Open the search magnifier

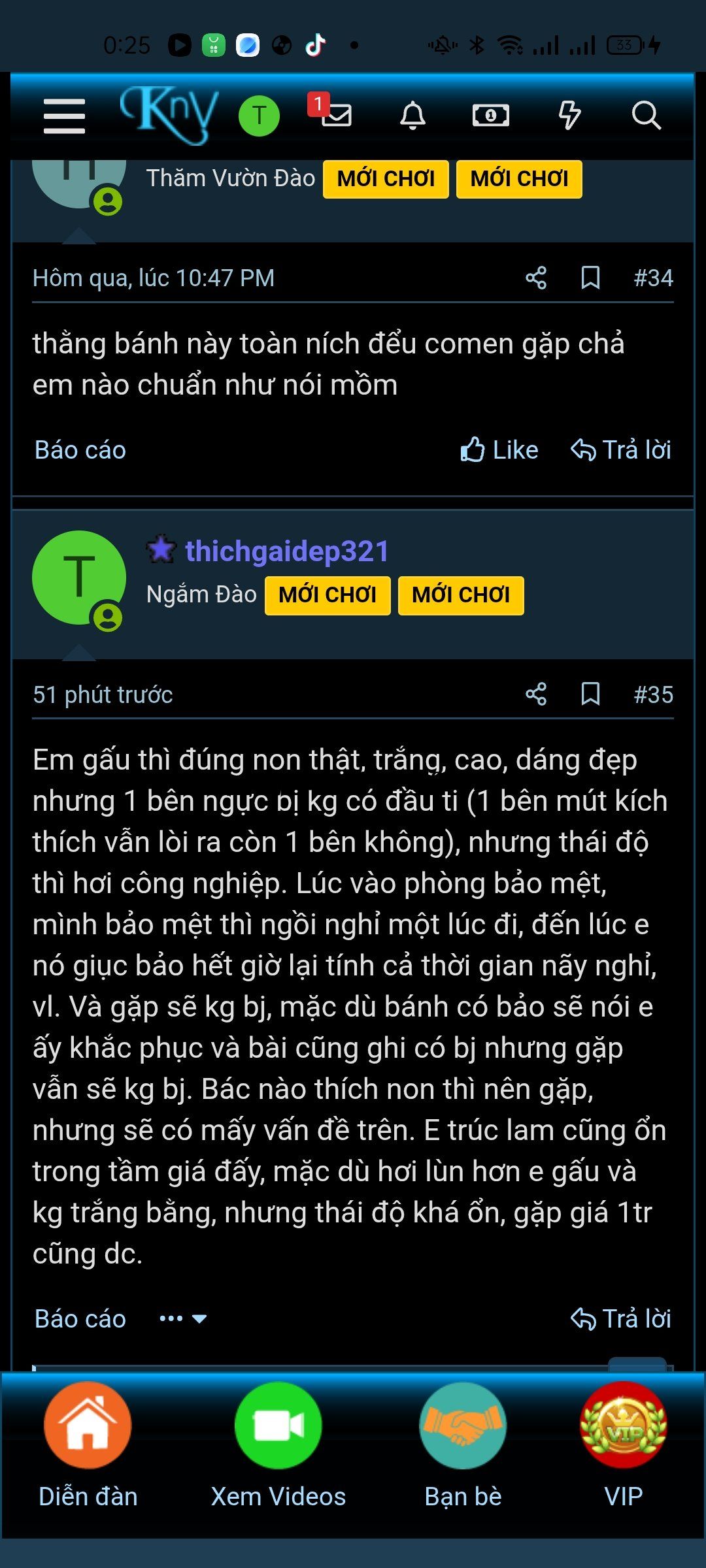646,116
